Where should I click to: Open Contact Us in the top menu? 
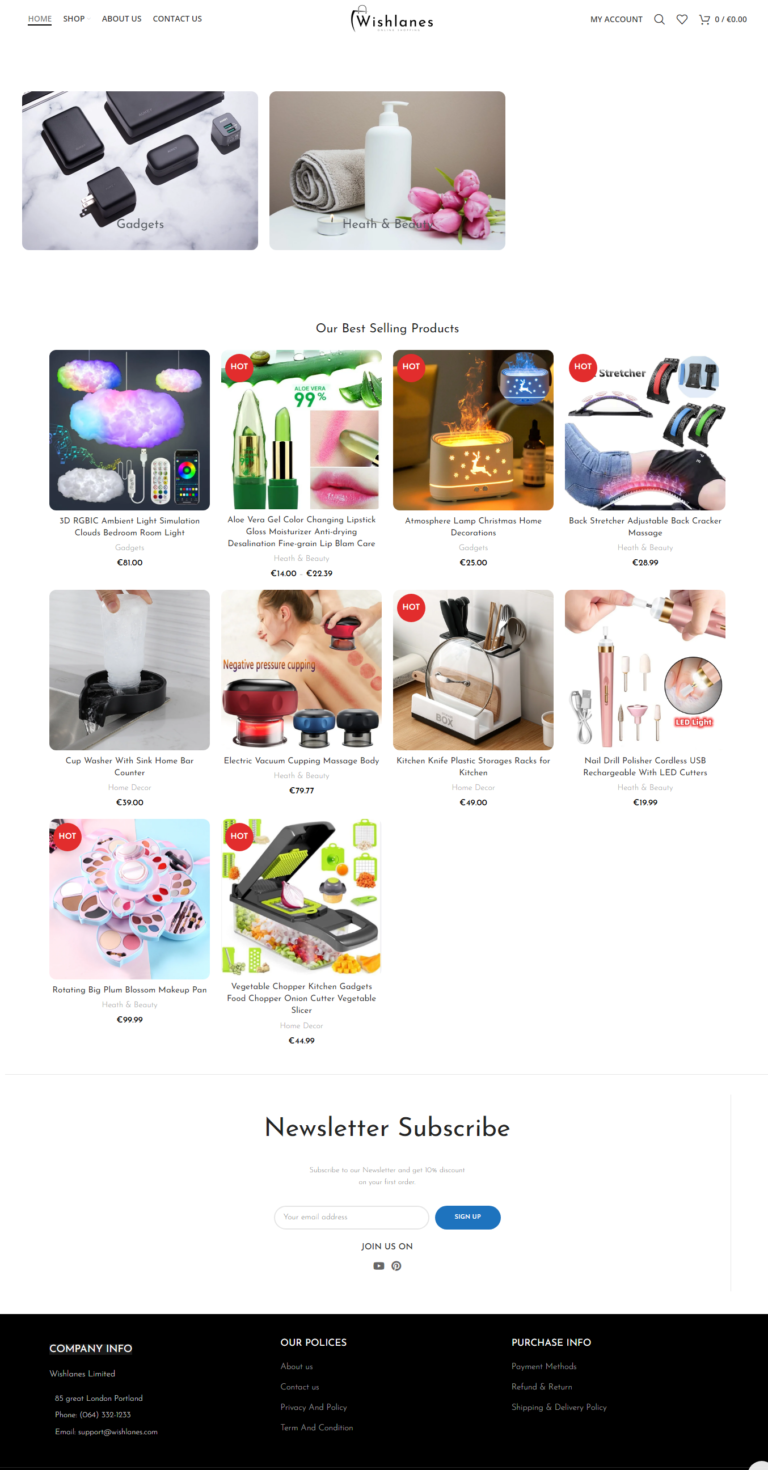(177, 19)
